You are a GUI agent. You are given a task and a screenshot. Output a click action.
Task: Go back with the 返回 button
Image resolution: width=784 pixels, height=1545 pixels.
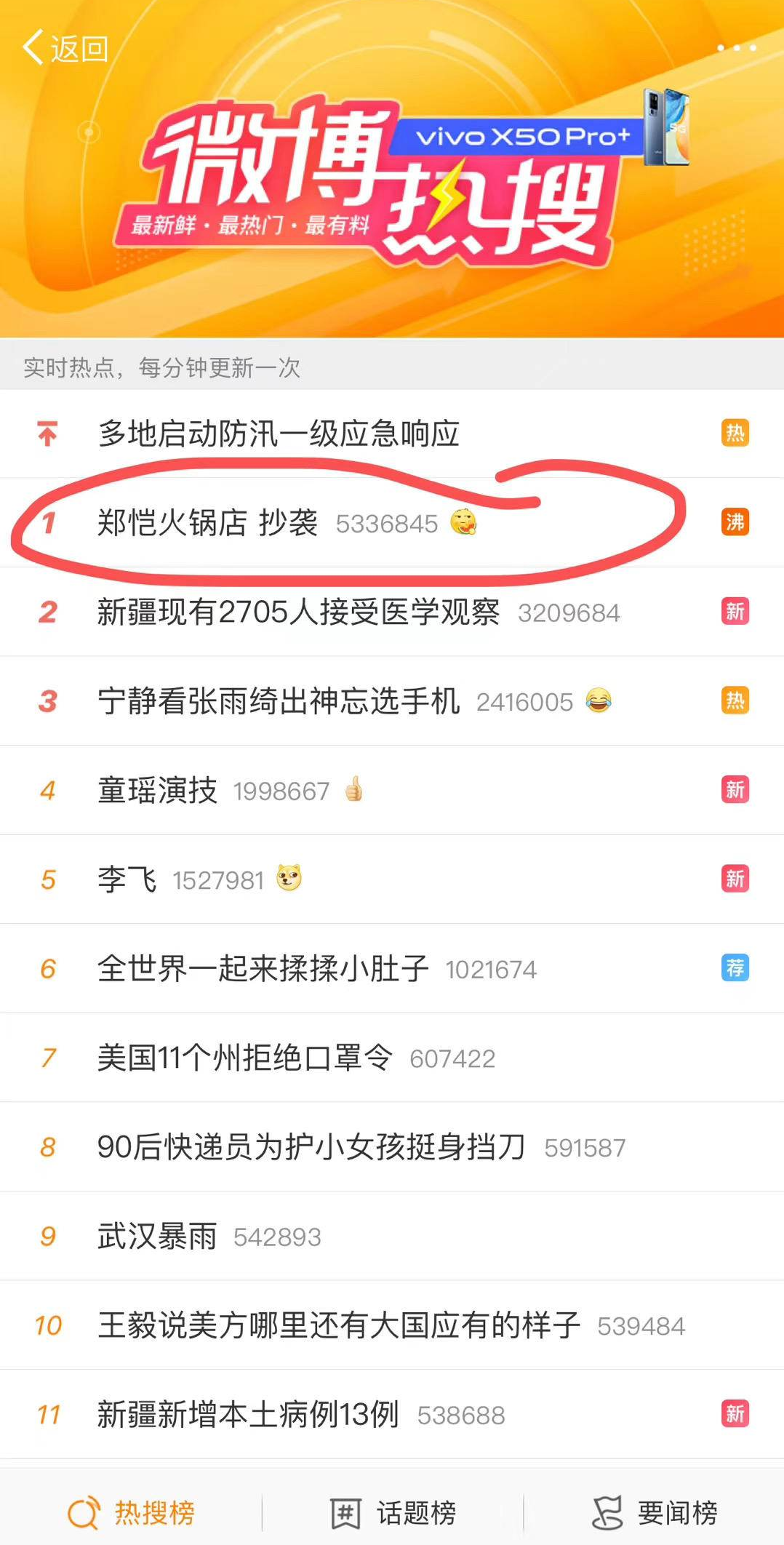65,49
